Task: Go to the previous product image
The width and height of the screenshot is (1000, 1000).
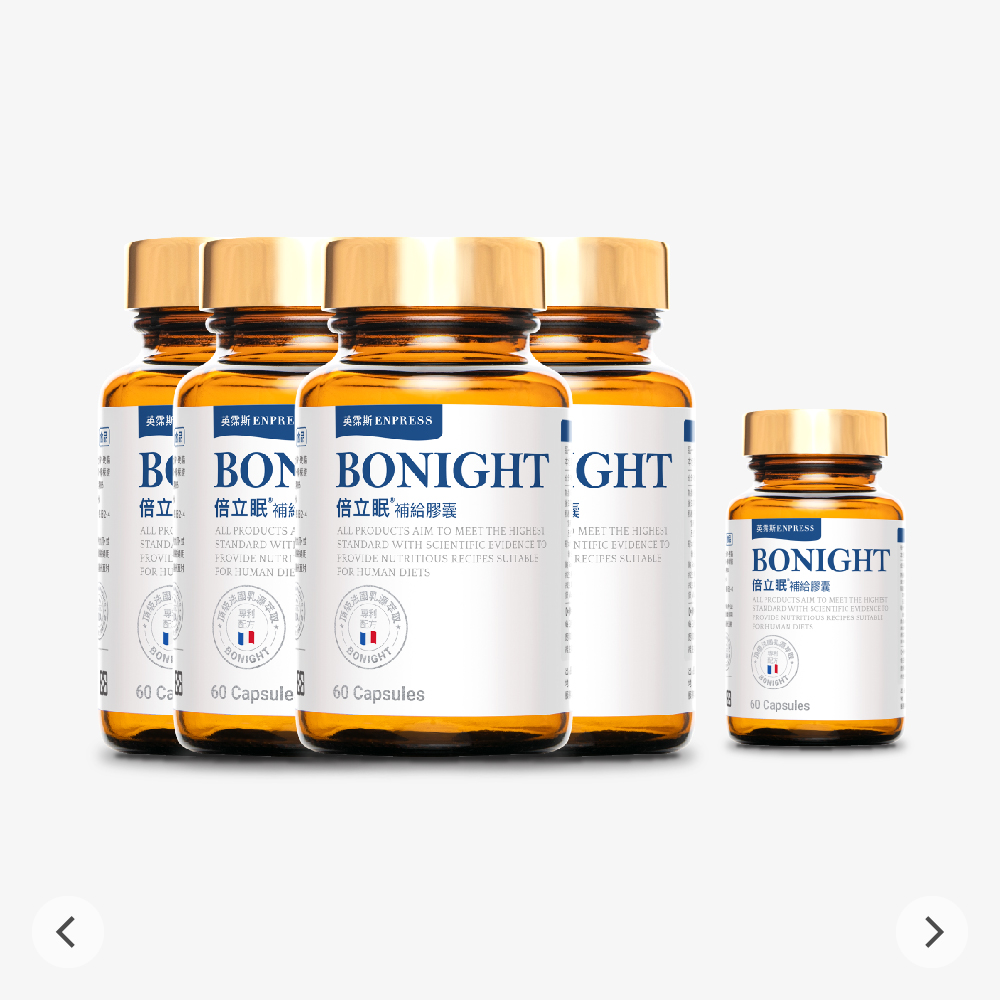Action: pyautogui.click(x=67, y=932)
